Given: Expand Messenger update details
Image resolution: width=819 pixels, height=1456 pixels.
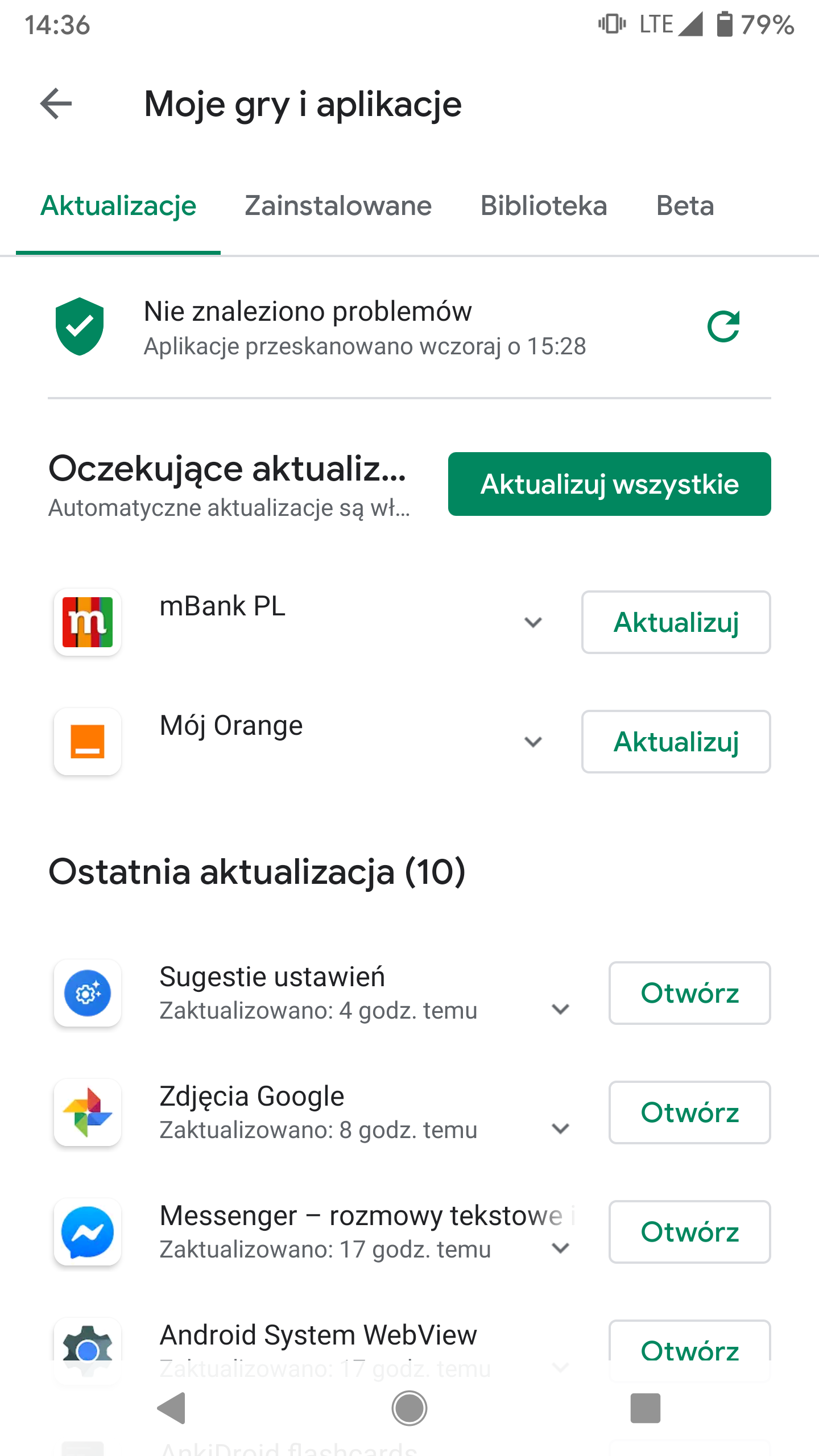Looking at the screenshot, I should point(560,1249).
